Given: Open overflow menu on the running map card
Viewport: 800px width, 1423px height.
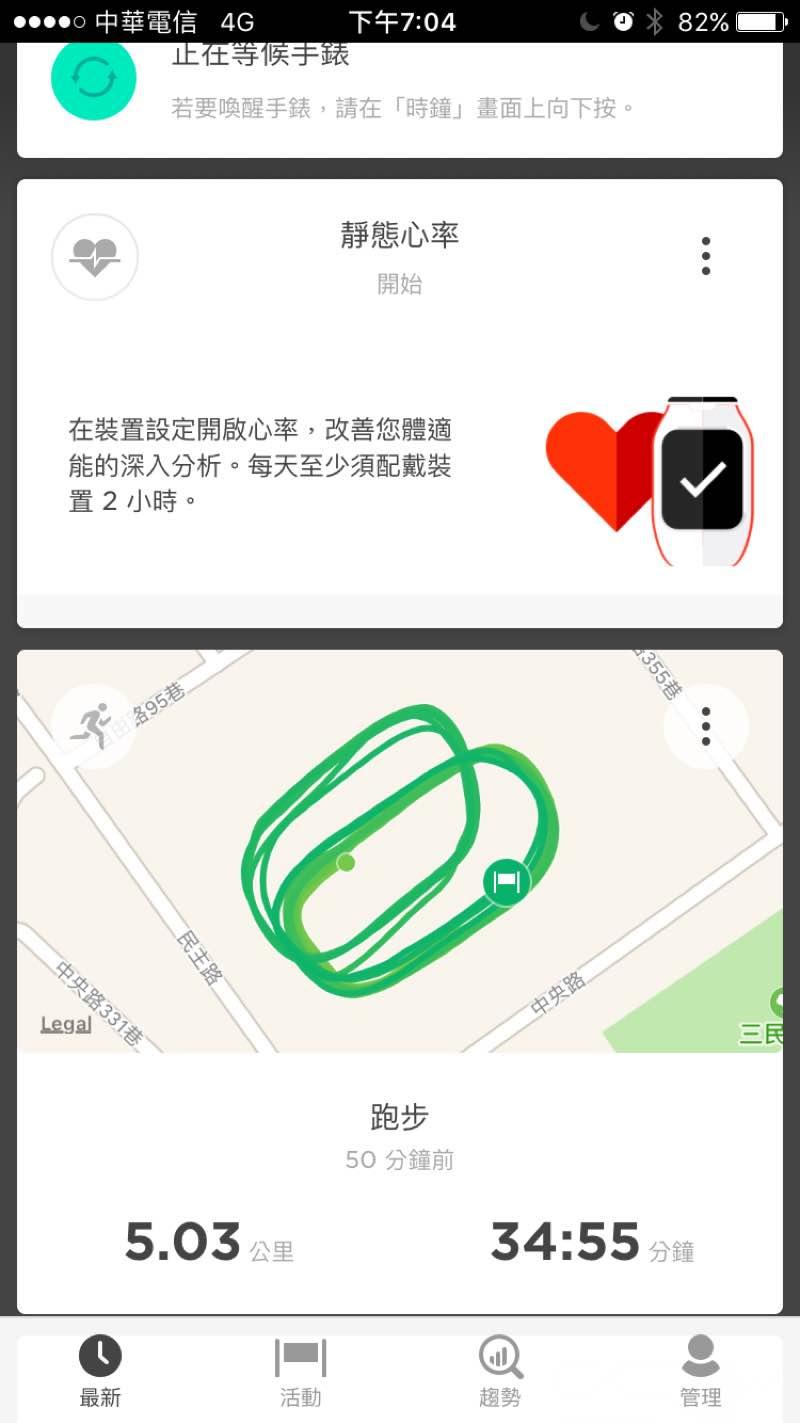Looking at the screenshot, I should point(706,727).
